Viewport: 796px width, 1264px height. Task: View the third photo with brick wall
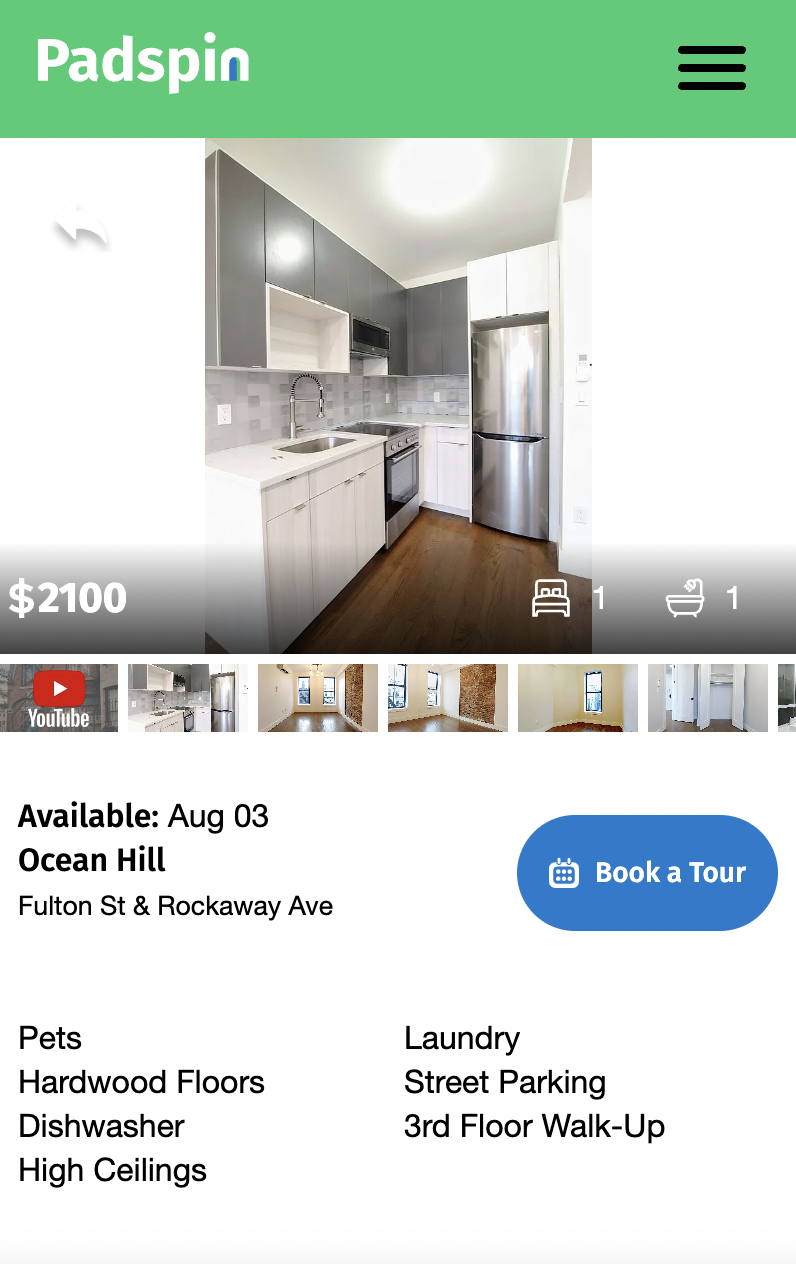318,698
